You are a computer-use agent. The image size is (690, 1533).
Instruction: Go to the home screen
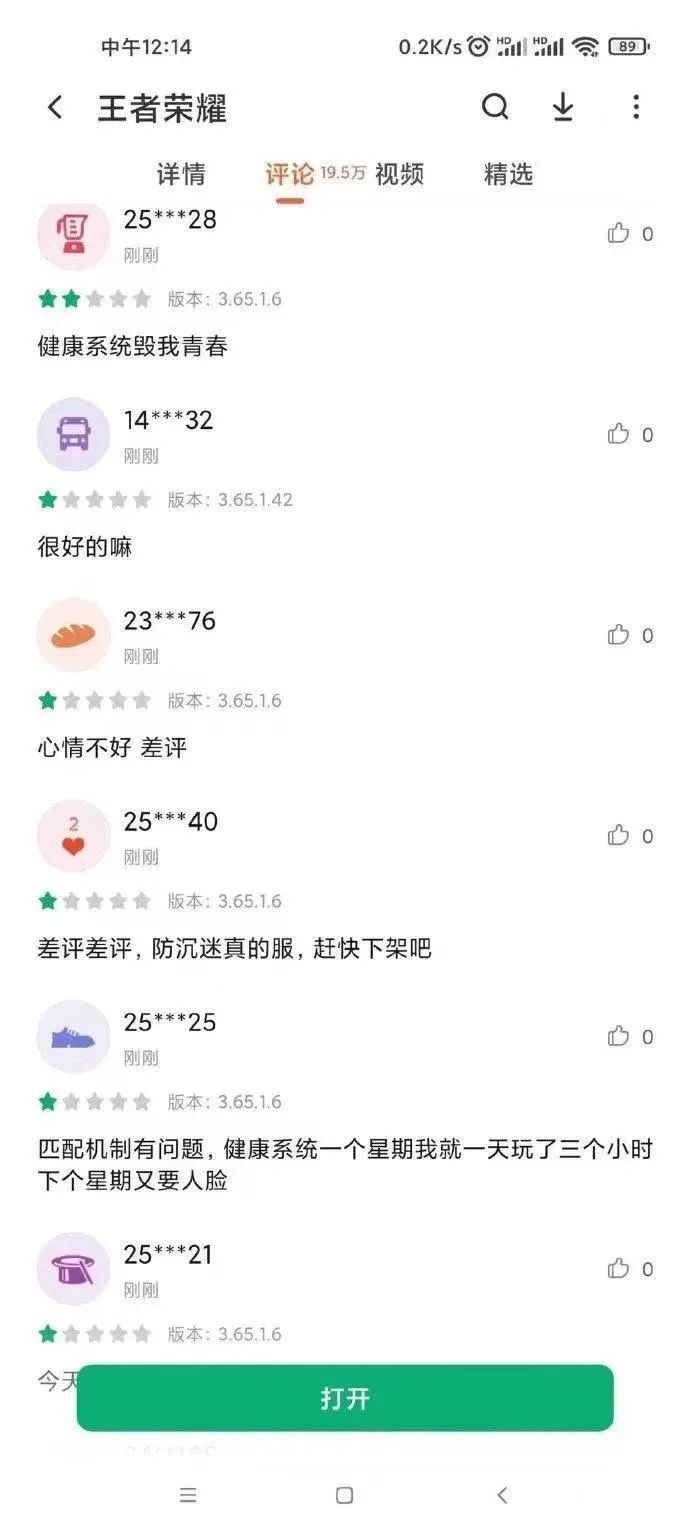click(345, 1495)
